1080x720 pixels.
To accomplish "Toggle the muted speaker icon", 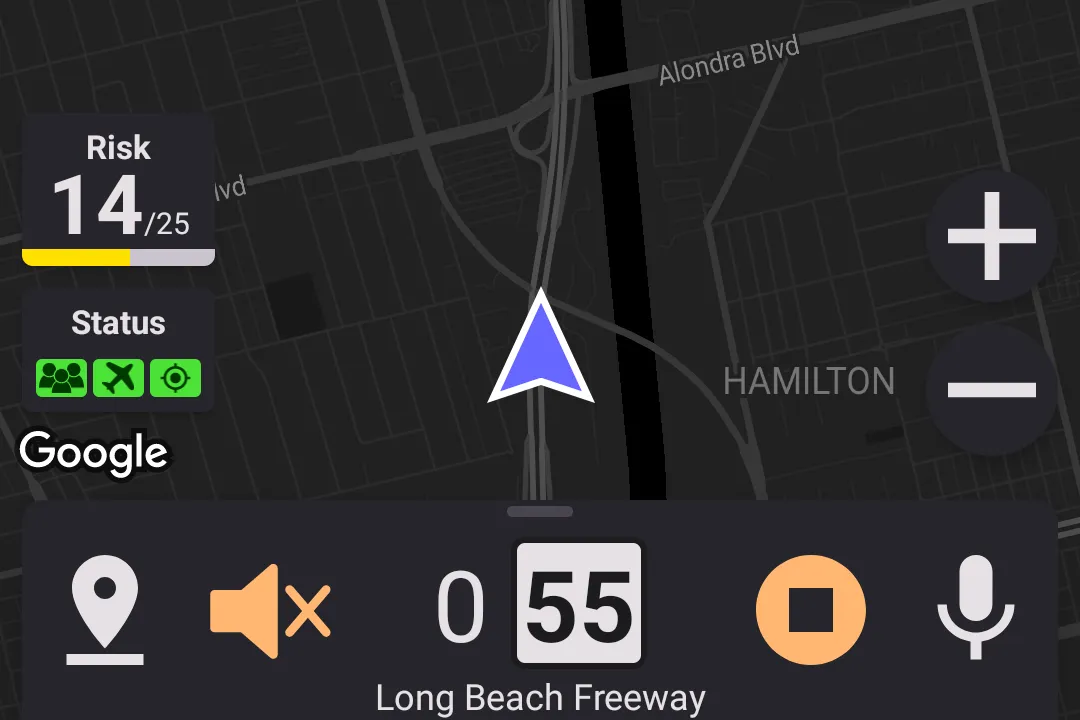I will pyautogui.click(x=270, y=610).
